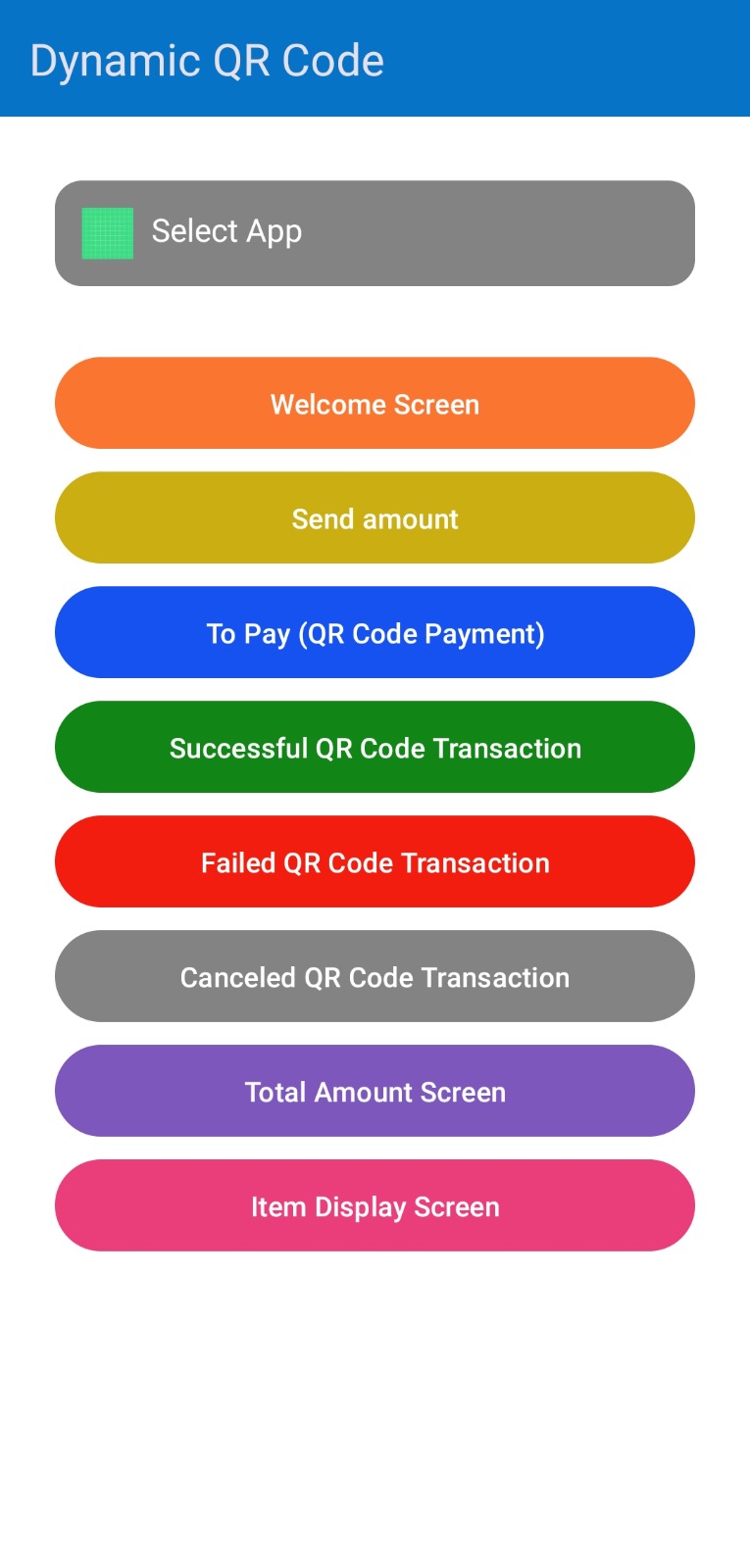Image resolution: width=750 pixels, height=1568 pixels.
Task: Tap the Welcome Screen button
Action: click(375, 404)
